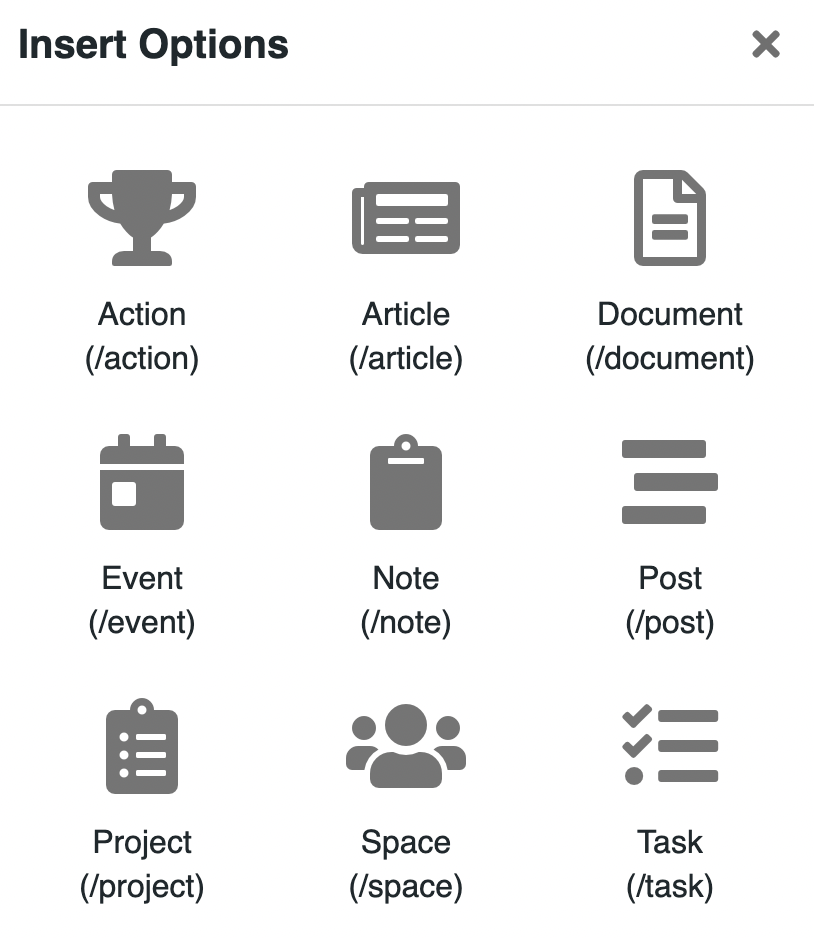Choose the Article insert option
This screenshot has height=938, width=814.
tap(406, 218)
